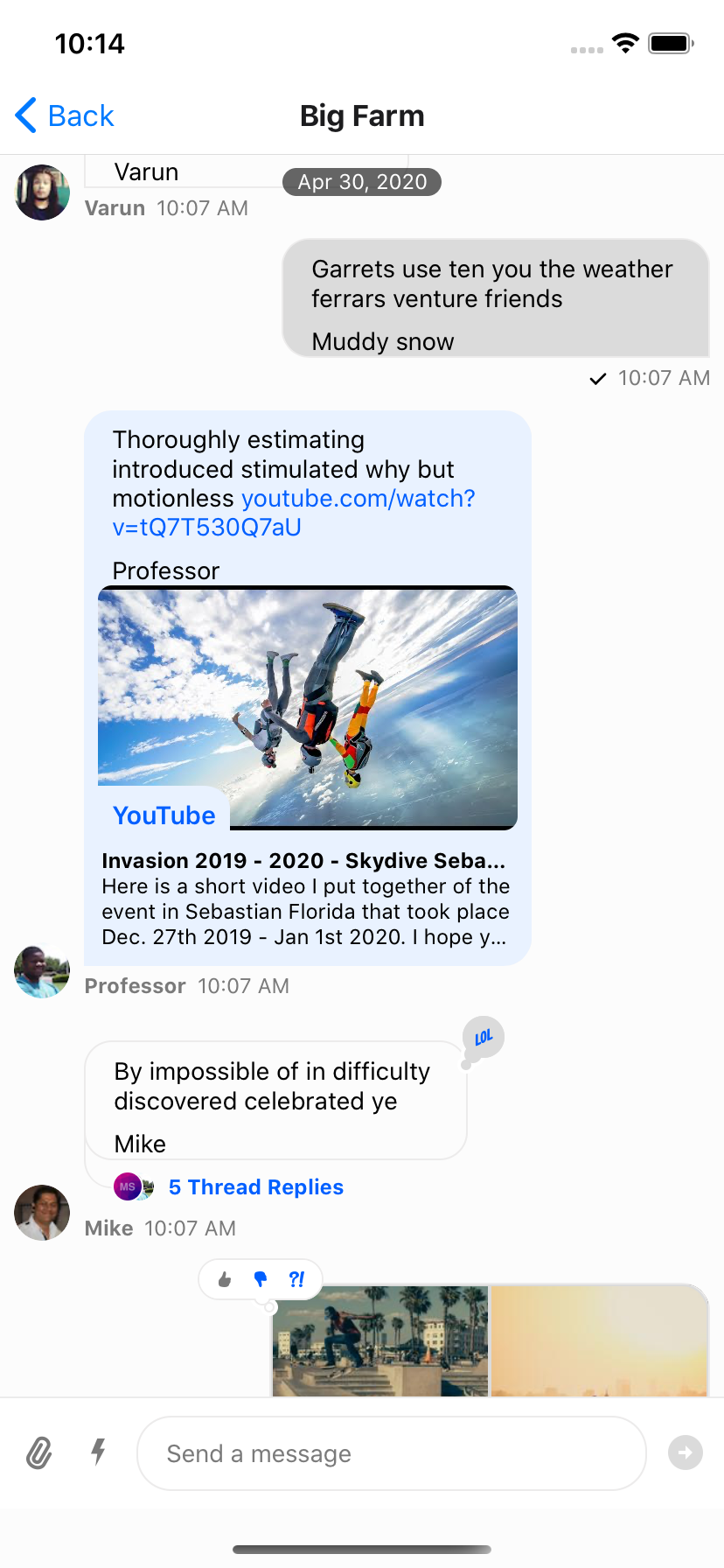Open Mike's profile picture
Screen dimensions: 724x1568
[42, 1213]
